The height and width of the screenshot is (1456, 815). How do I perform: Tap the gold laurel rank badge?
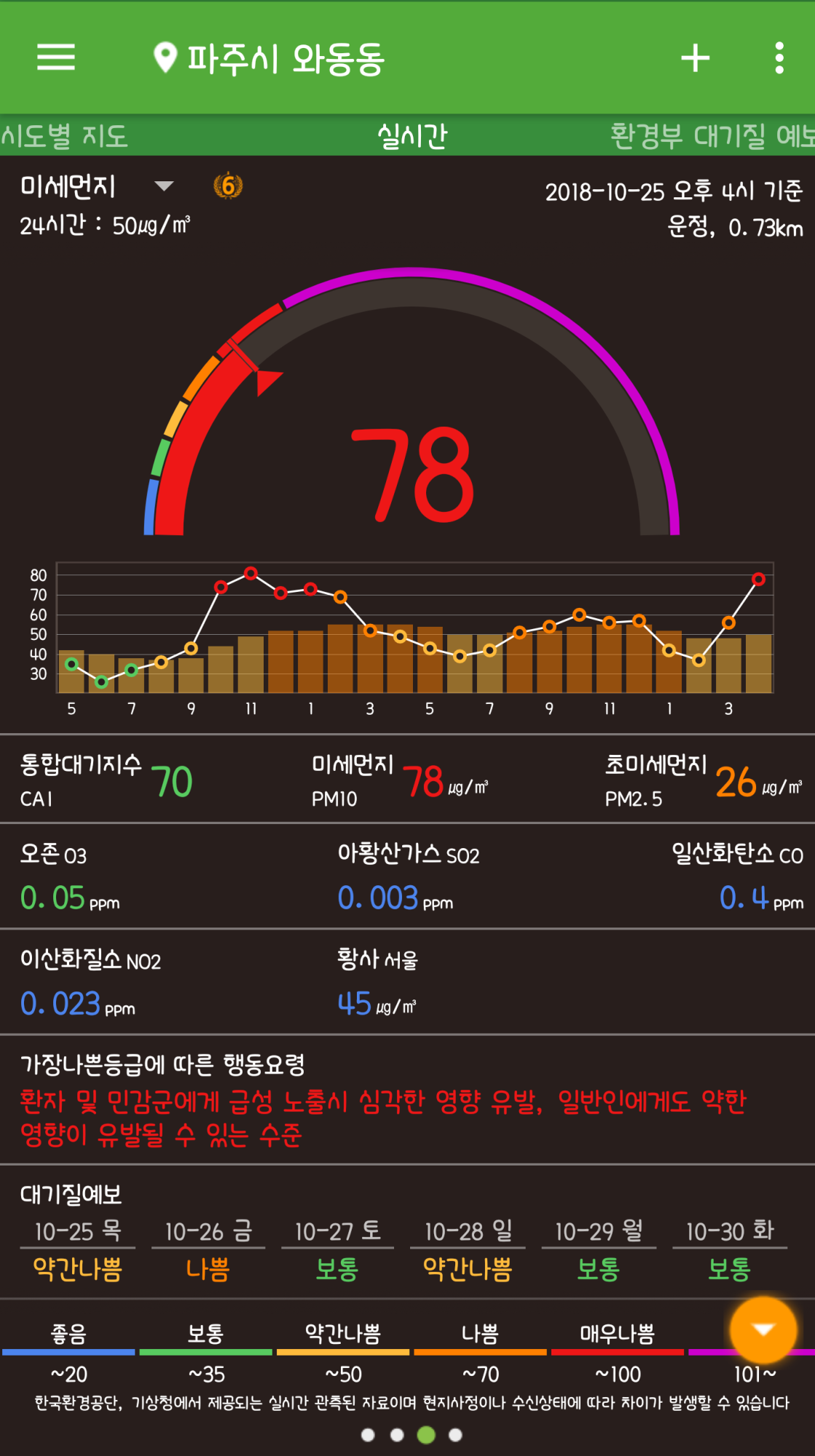(228, 186)
